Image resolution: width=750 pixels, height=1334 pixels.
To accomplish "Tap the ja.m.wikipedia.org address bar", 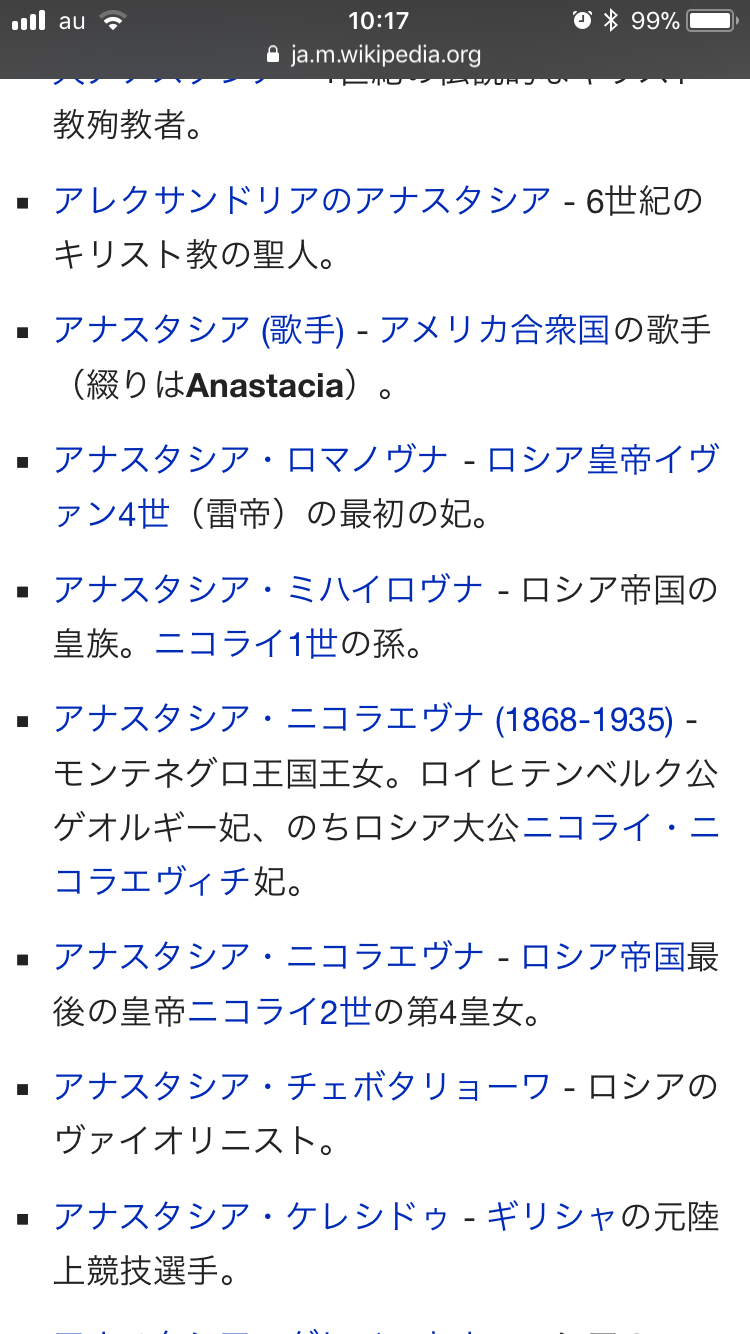I will pyautogui.click(x=375, y=55).
